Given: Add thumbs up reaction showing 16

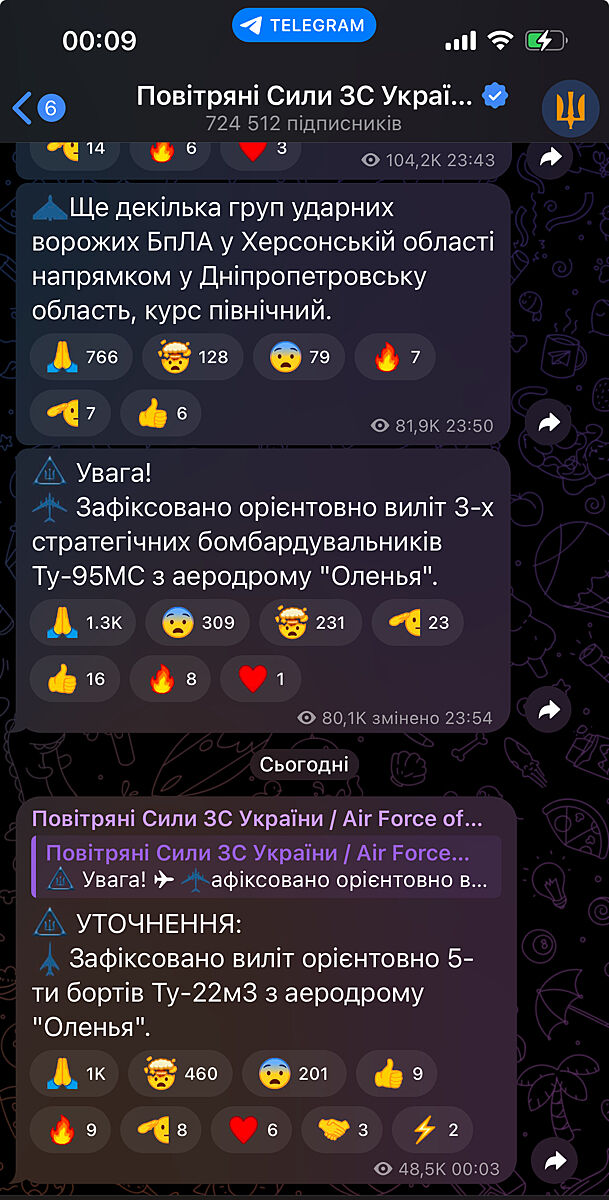Looking at the screenshot, I should pyautogui.click(x=75, y=679).
